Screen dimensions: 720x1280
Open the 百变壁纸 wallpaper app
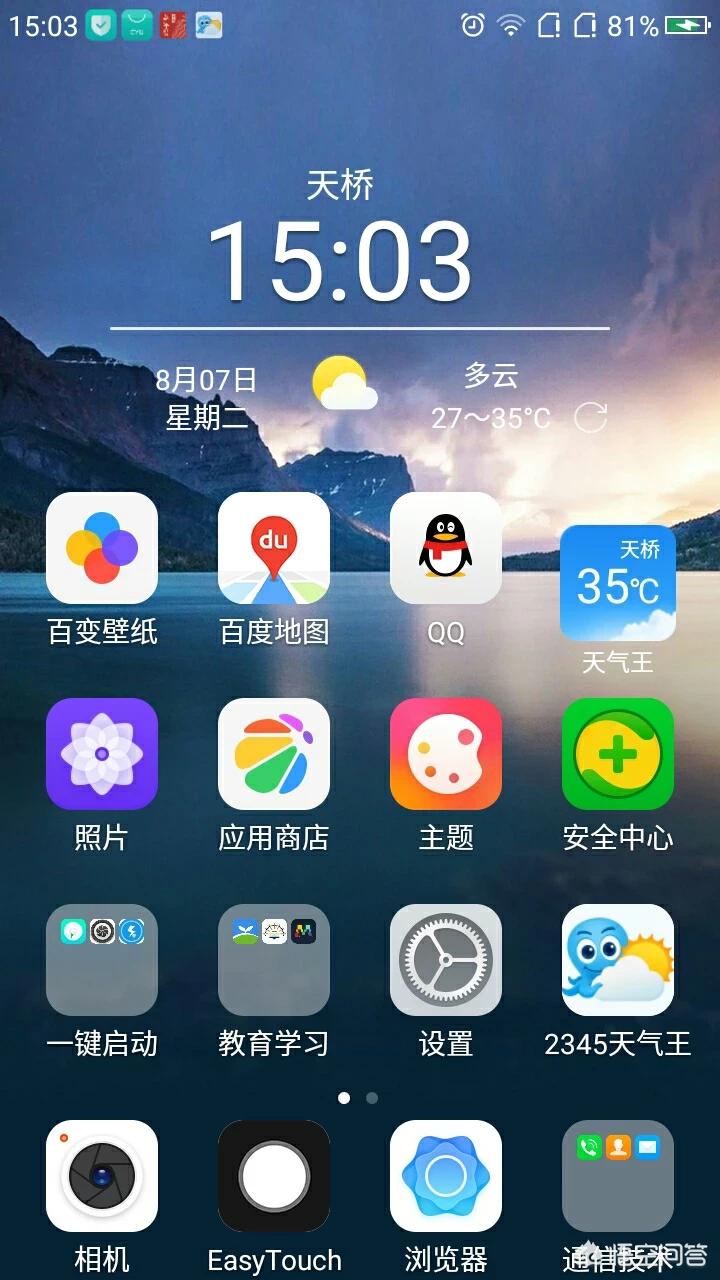click(x=102, y=548)
